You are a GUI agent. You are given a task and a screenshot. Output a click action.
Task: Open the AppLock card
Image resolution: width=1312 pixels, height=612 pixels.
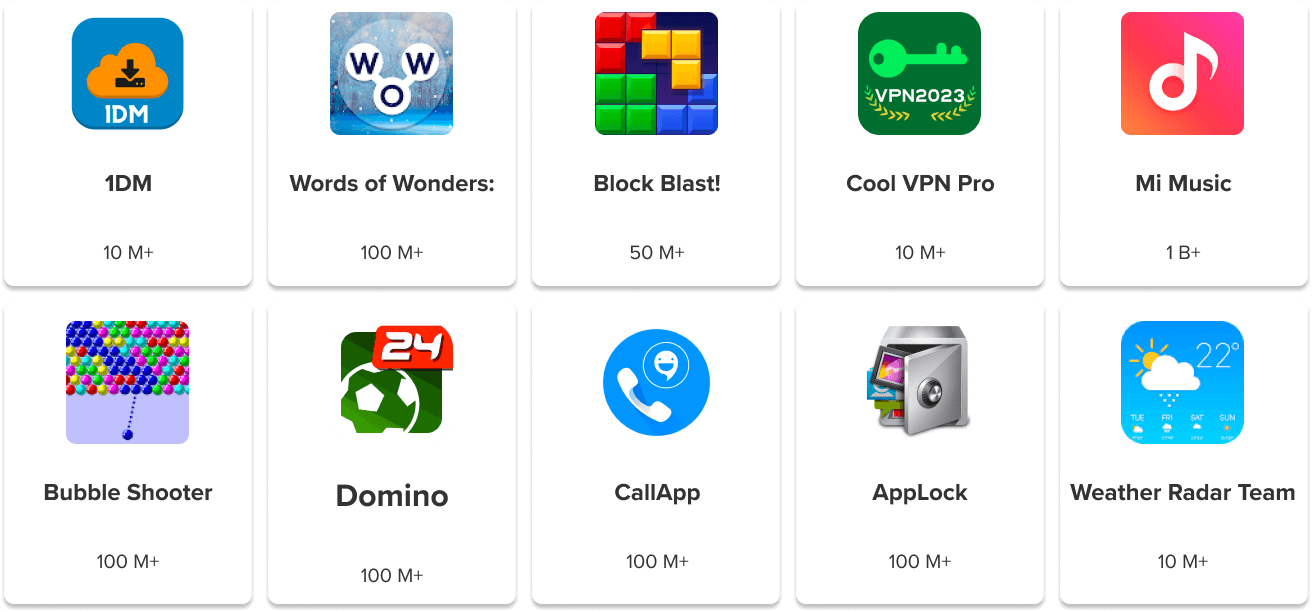click(x=920, y=452)
